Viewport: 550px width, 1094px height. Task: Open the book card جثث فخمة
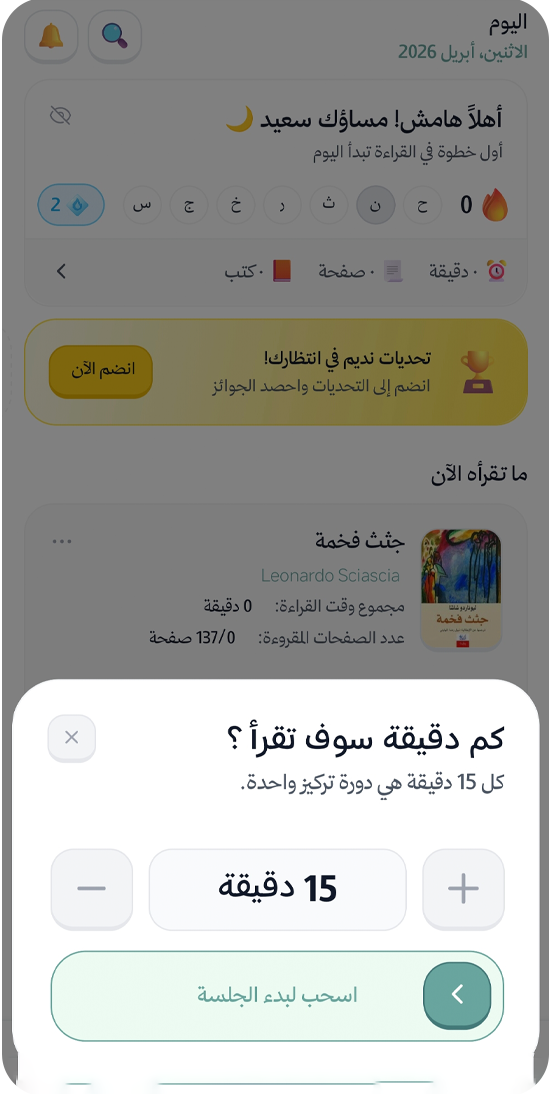point(276,590)
